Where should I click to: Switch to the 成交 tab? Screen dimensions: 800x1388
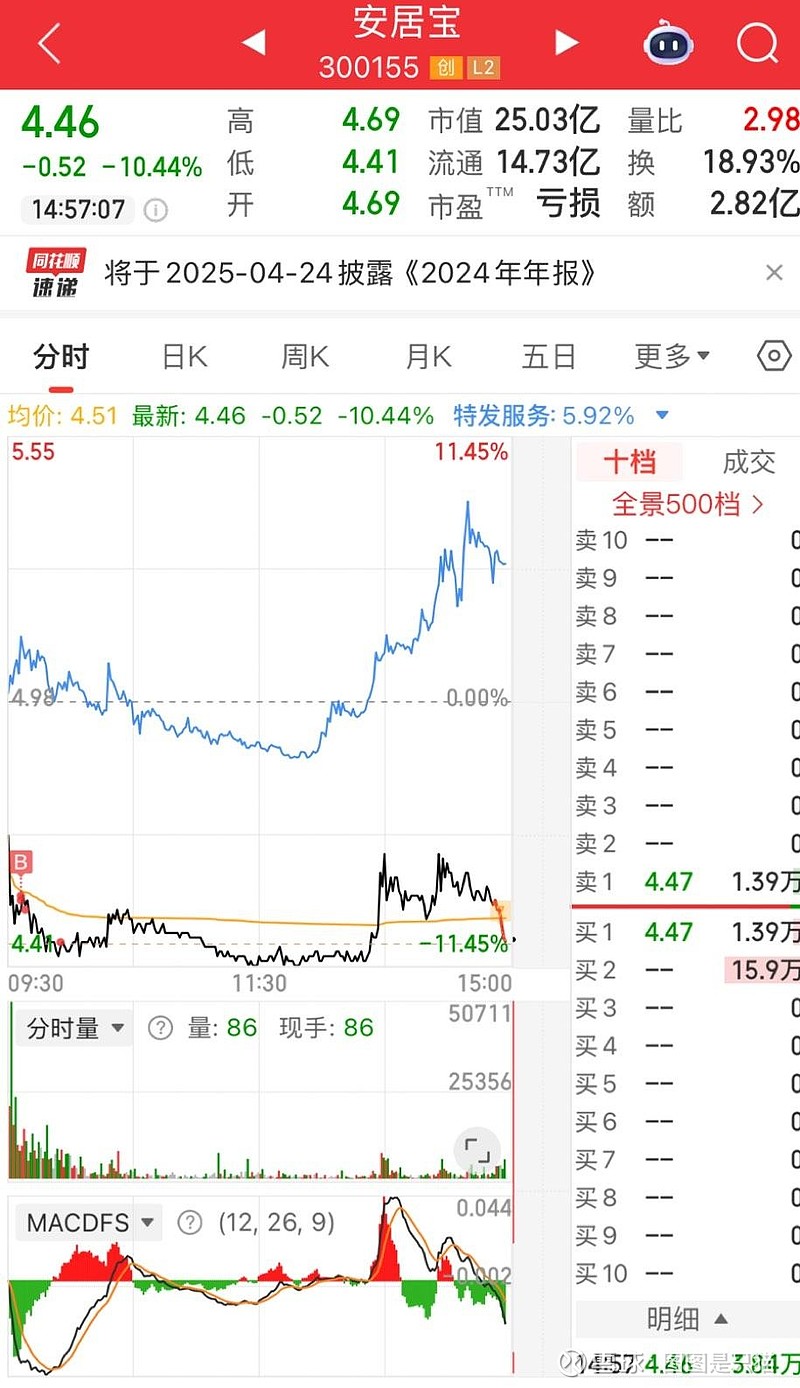pos(749,461)
